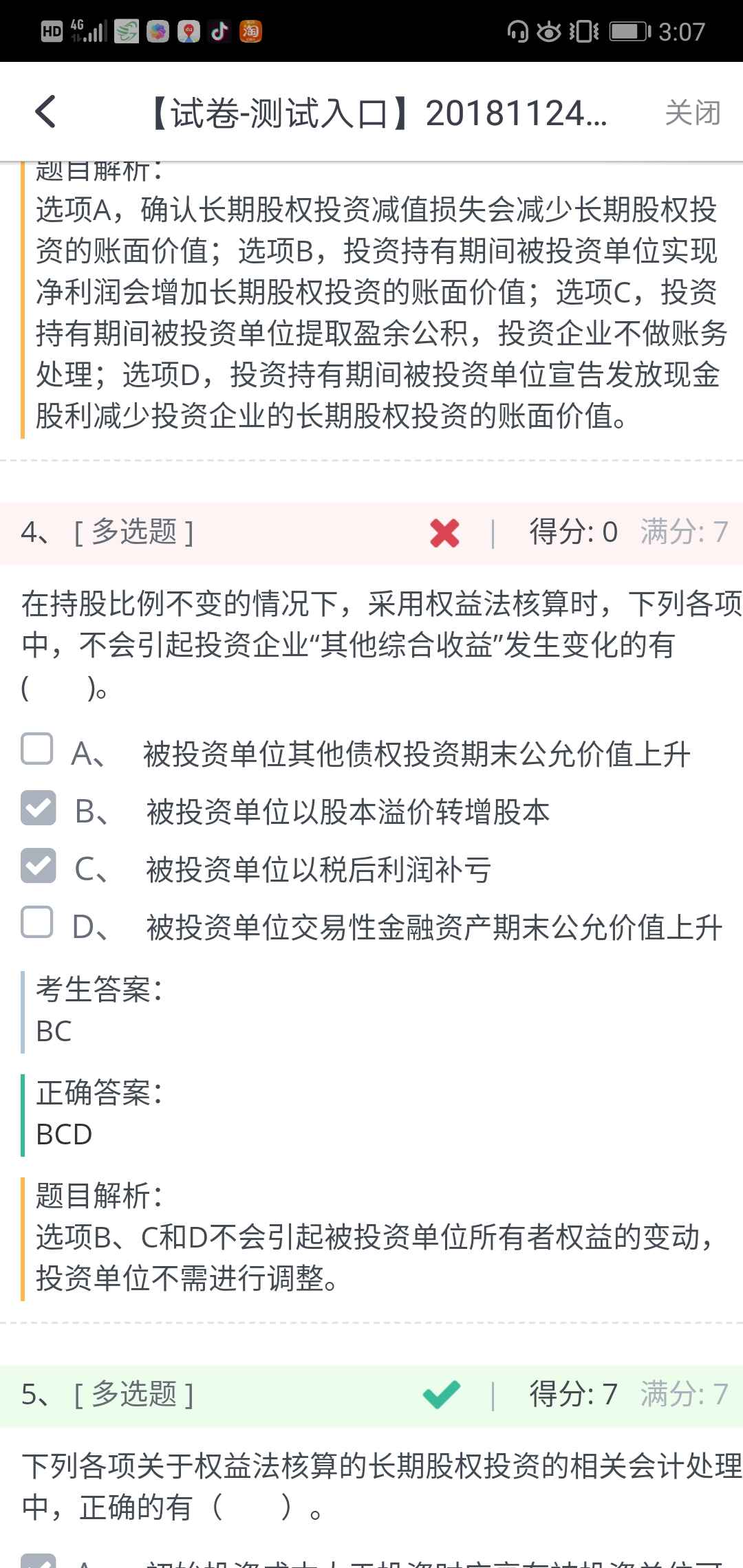Tap the red X mark on question 4
This screenshot has width=743, height=1568.
tap(444, 533)
